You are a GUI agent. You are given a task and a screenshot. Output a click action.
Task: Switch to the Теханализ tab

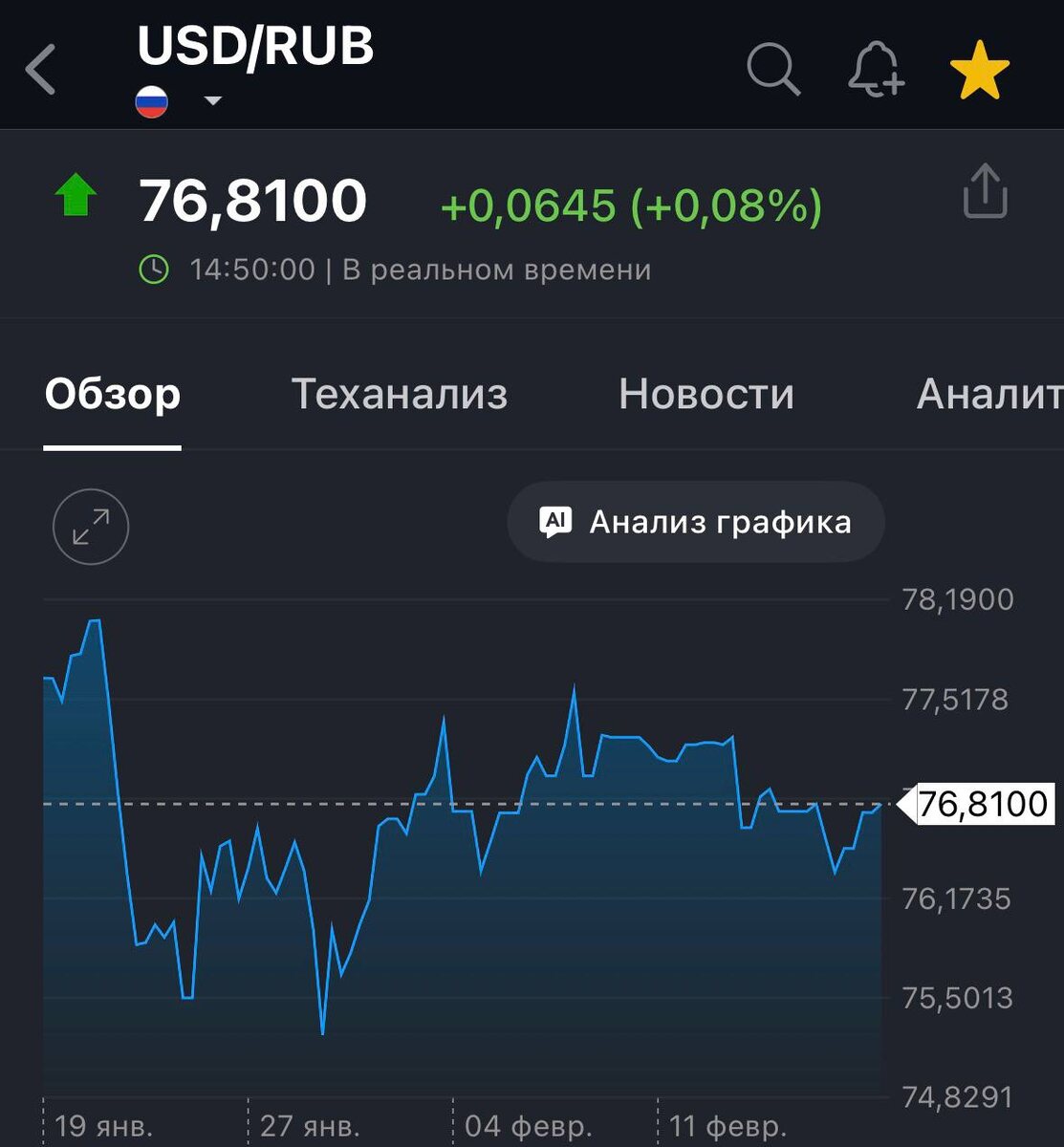[399, 394]
